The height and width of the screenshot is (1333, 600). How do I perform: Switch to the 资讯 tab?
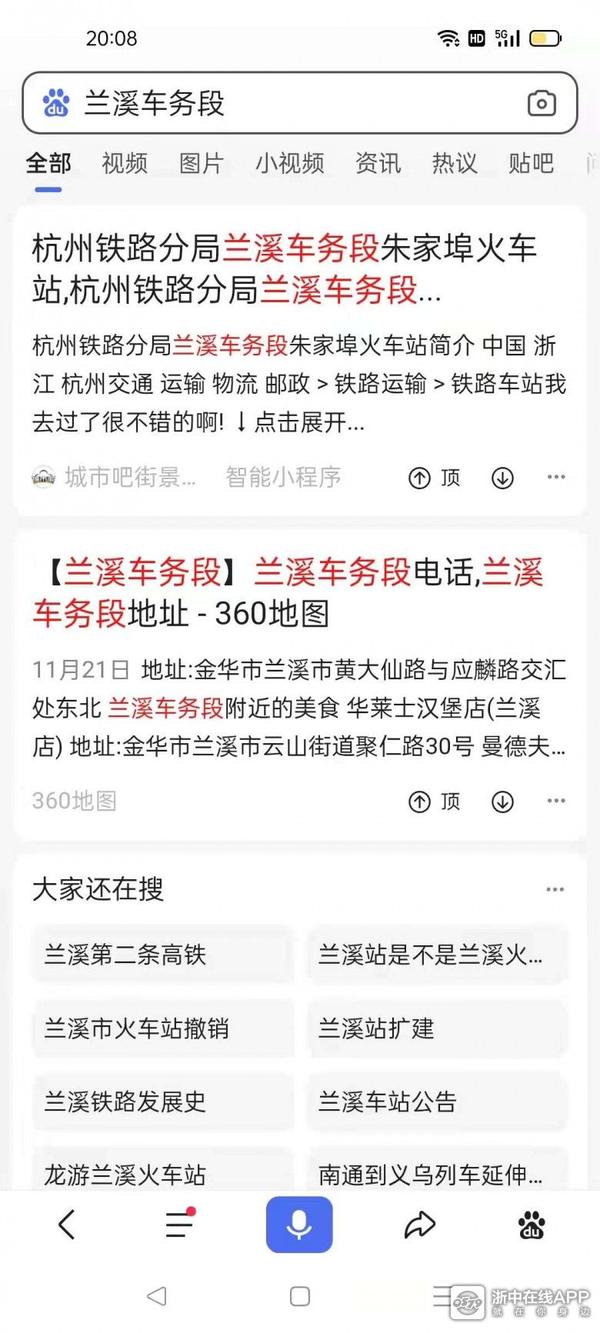click(x=378, y=163)
